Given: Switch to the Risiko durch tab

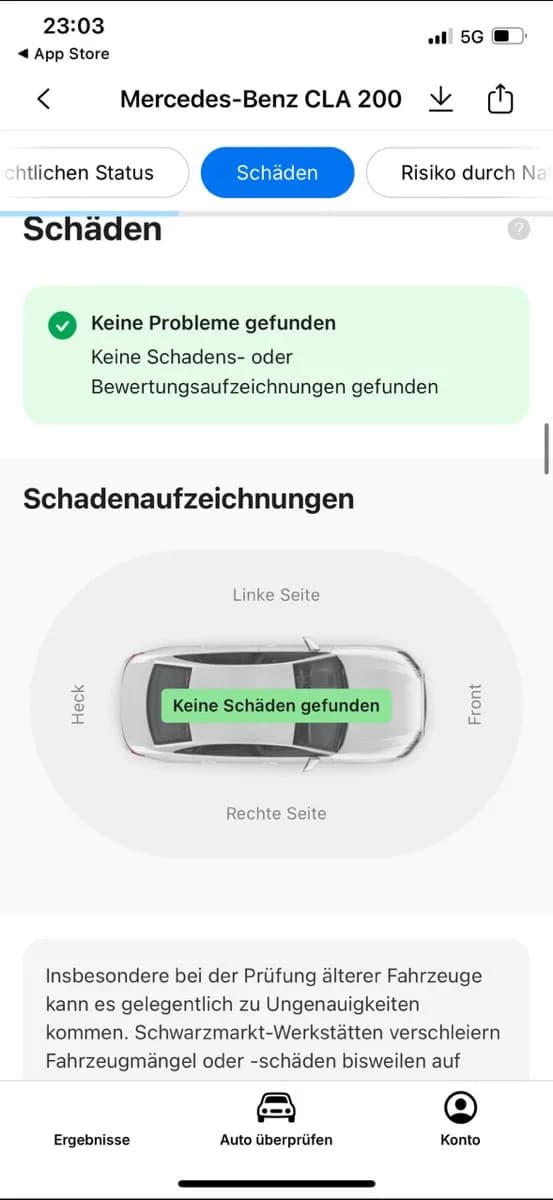Looking at the screenshot, I should pyautogui.click(x=460, y=173).
